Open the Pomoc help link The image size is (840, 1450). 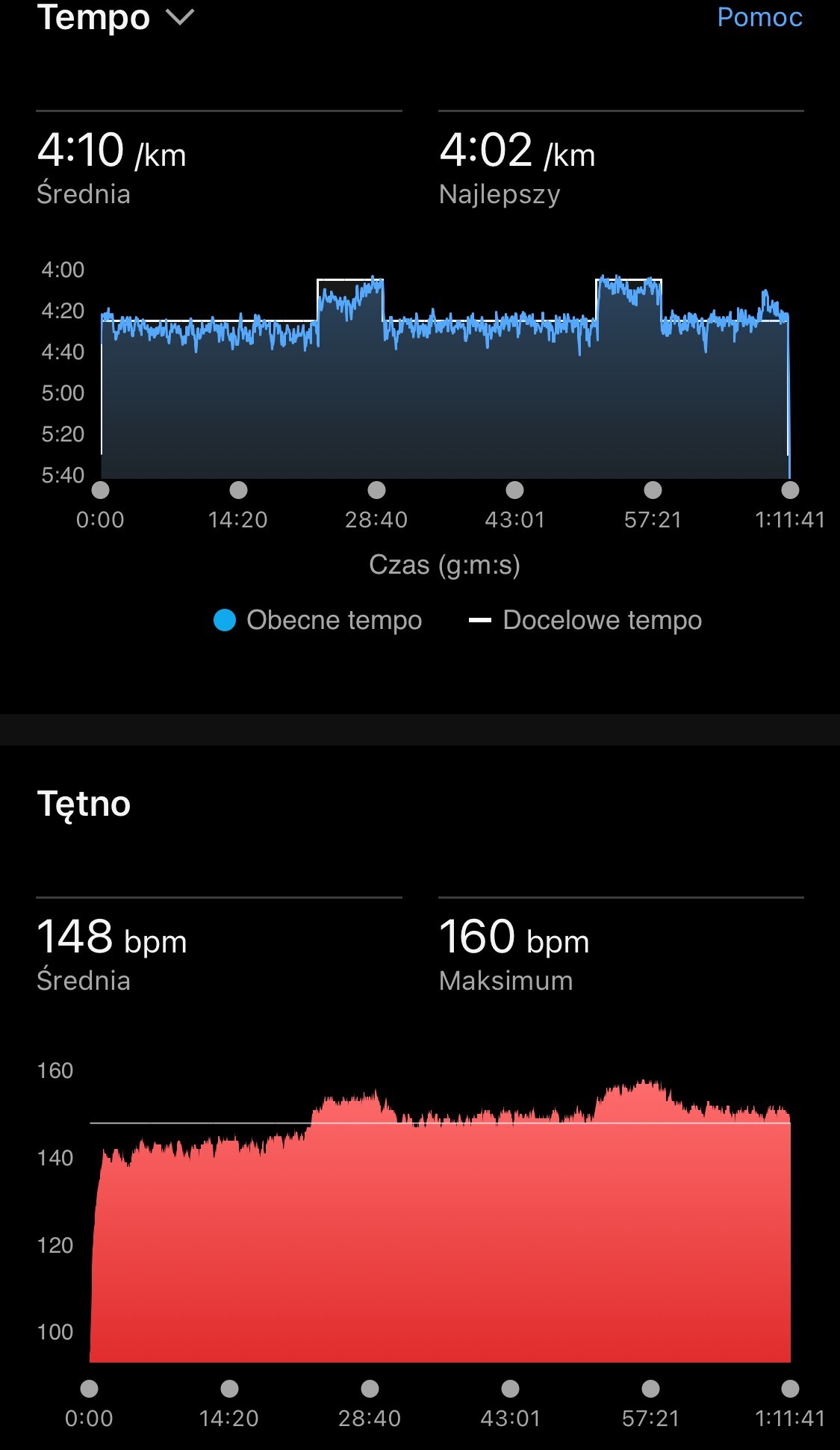coord(759,17)
